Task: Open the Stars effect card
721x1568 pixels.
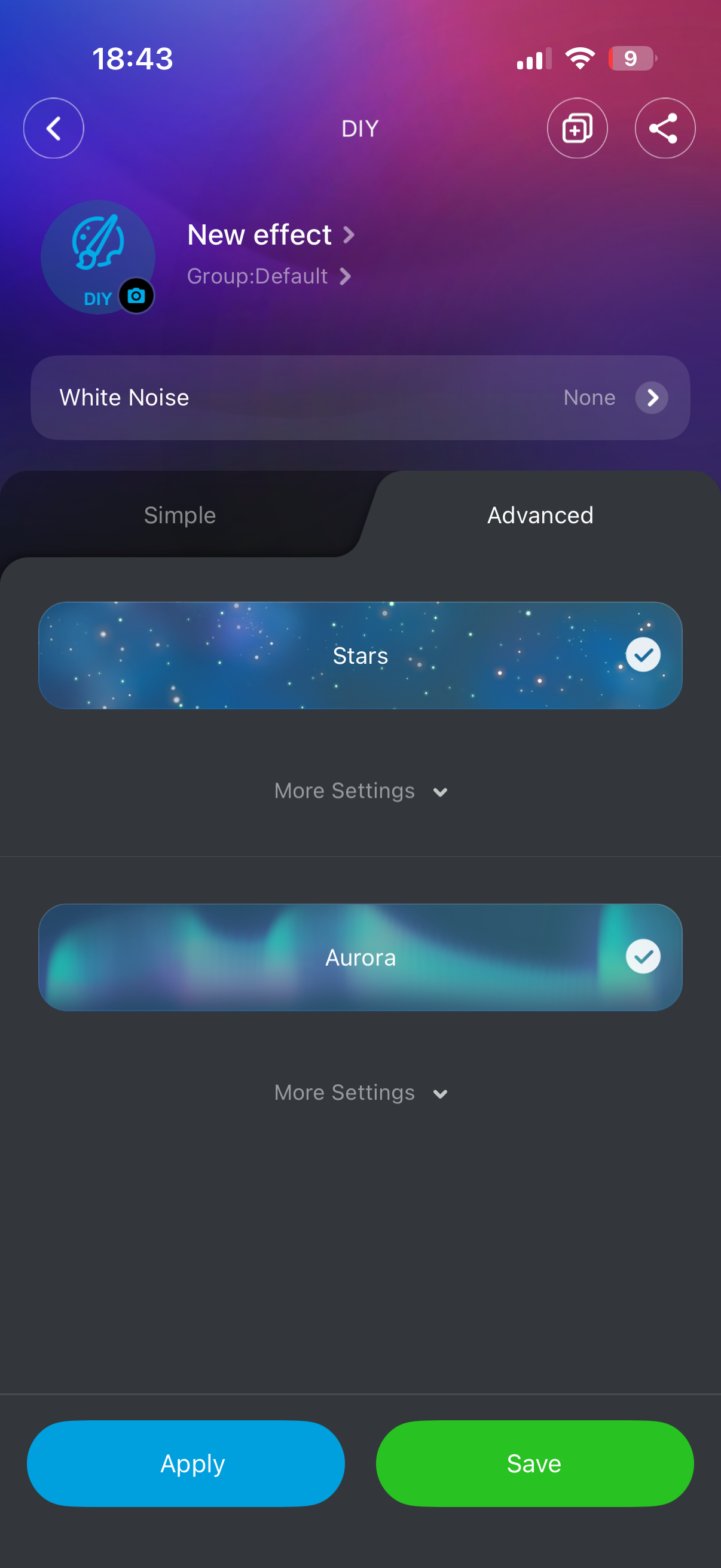Action: pyautogui.click(x=360, y=655)
